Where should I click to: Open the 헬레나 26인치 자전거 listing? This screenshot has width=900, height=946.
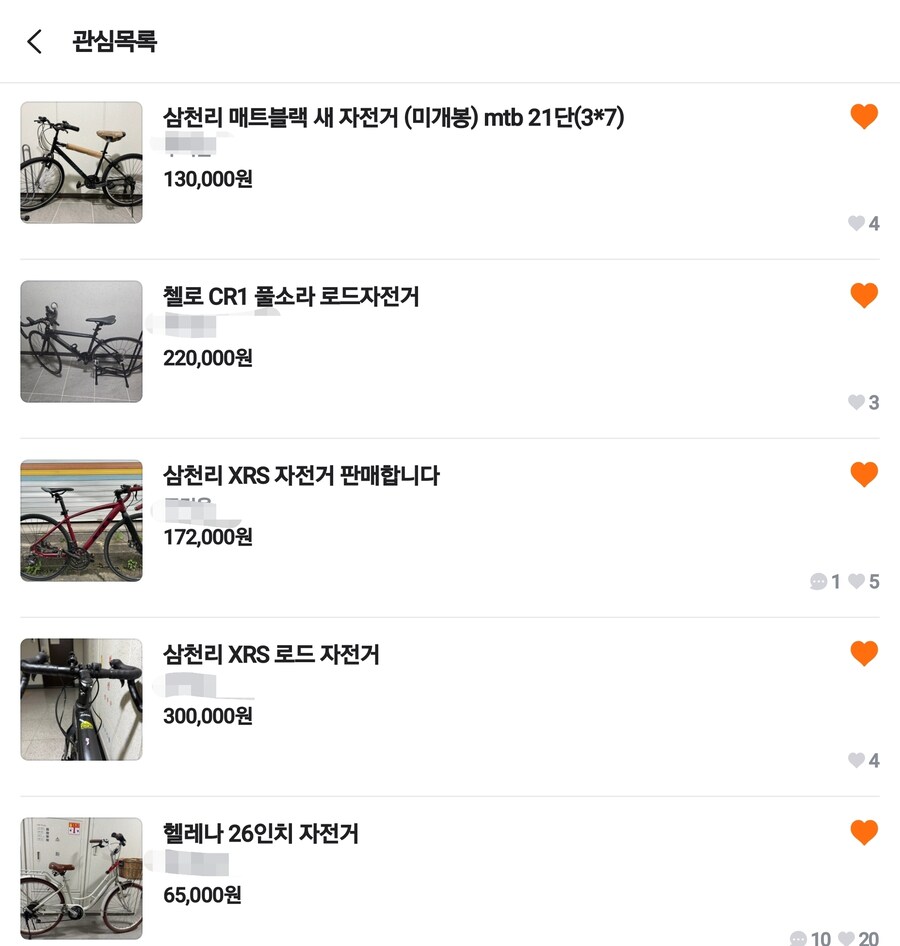point(261,834)
